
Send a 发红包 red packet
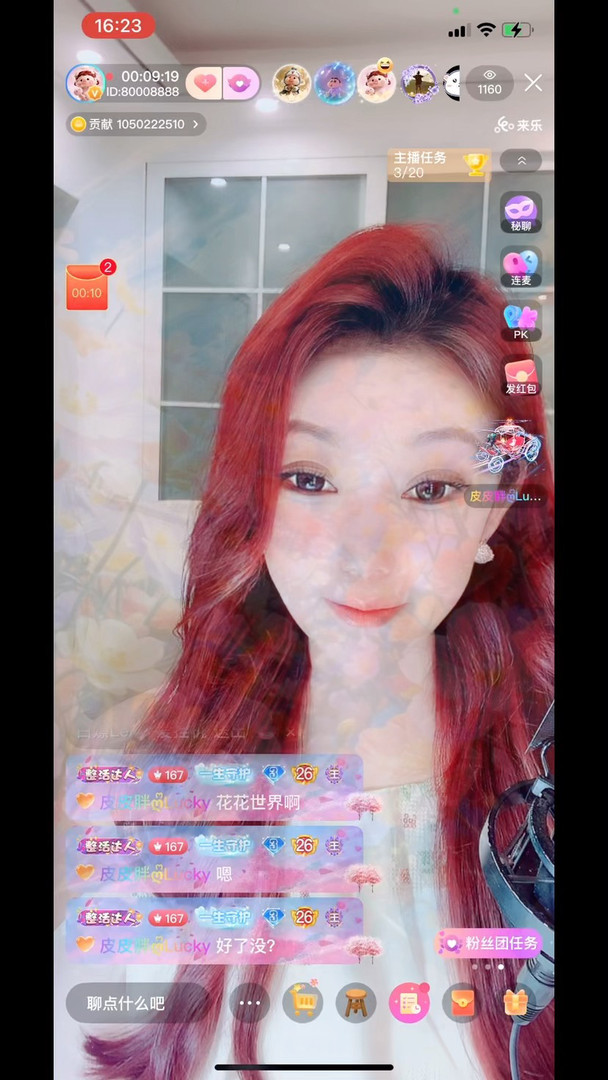(521, 376)
